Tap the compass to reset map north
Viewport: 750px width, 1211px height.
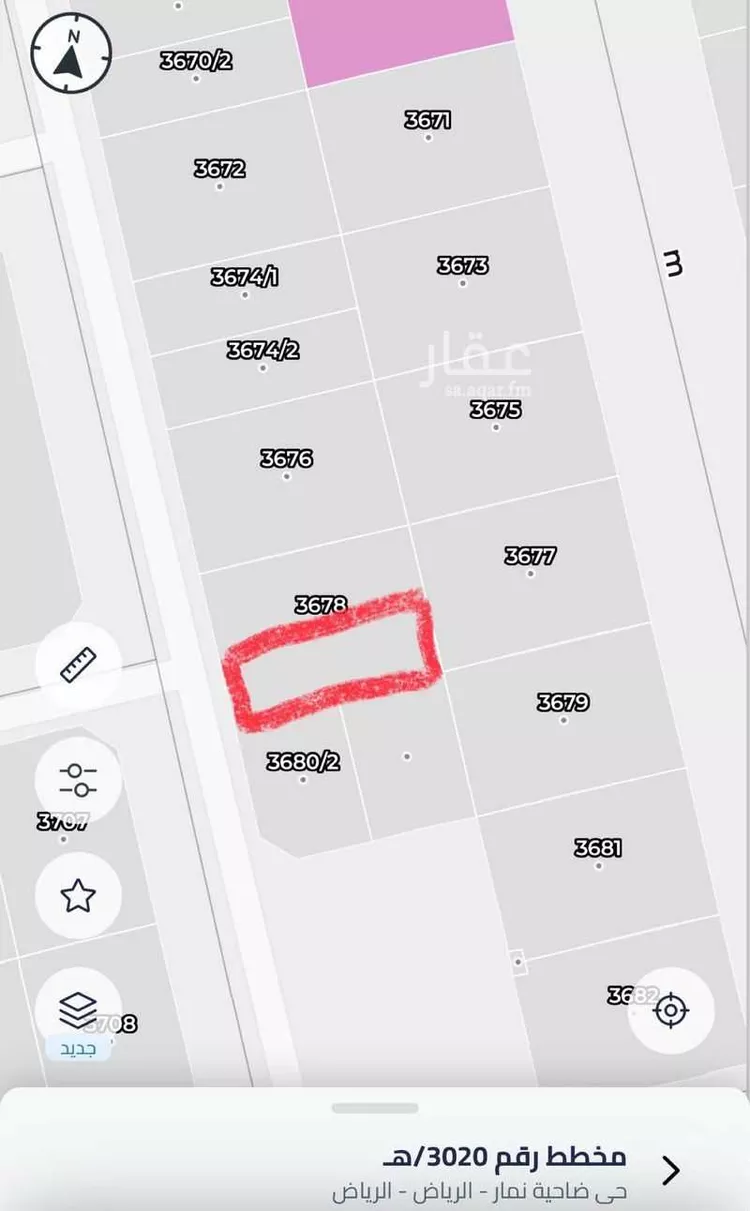(x=71, y=54)
